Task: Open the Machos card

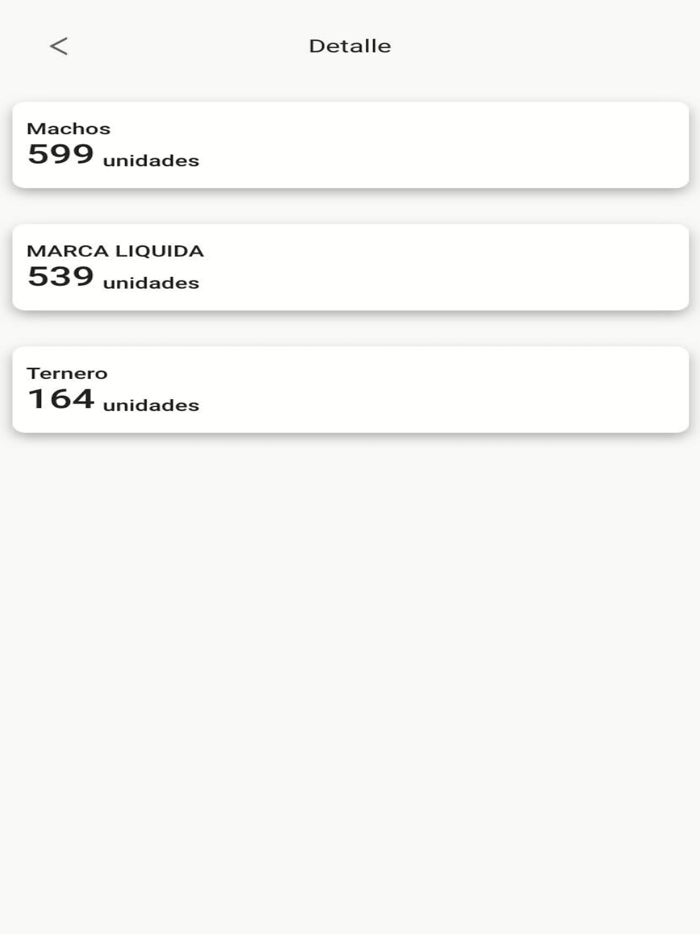Action: tap(350, 145)
